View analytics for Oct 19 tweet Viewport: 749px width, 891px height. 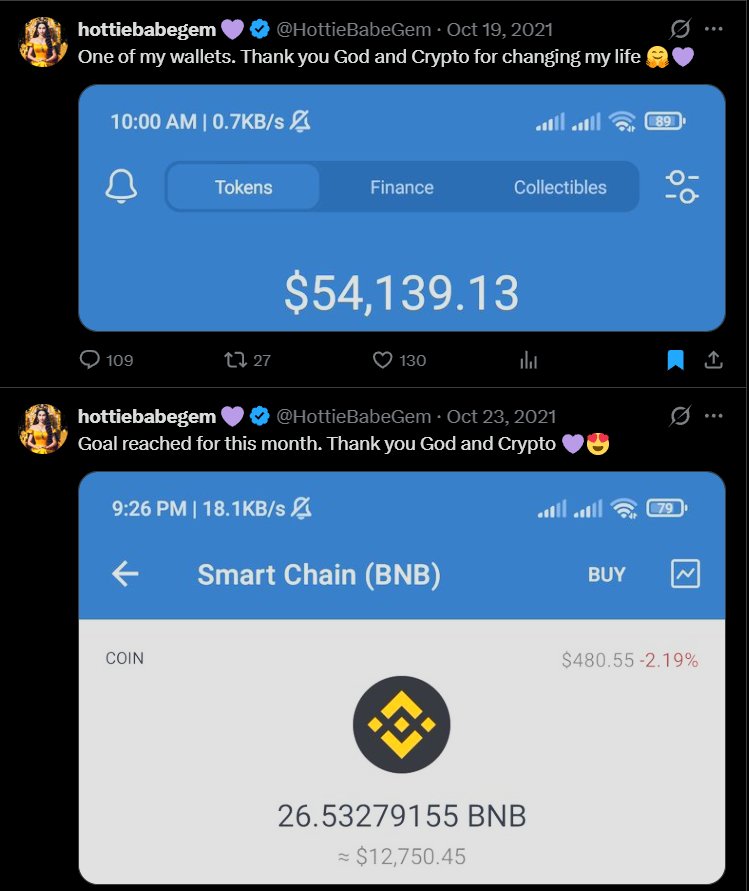point(529,360)
